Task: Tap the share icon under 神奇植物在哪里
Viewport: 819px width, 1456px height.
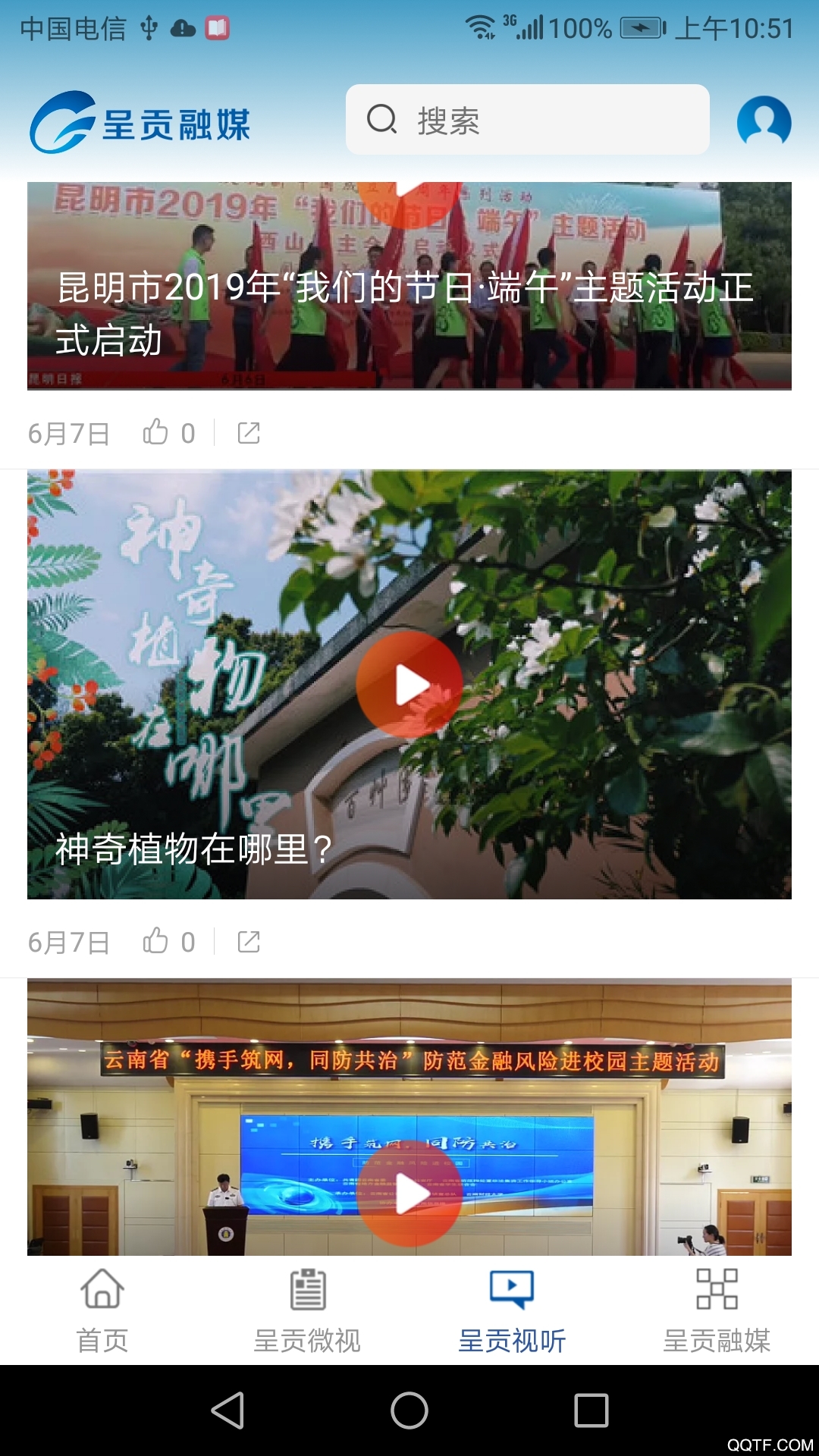Action: pyautogui.click(x=248, y=942)
